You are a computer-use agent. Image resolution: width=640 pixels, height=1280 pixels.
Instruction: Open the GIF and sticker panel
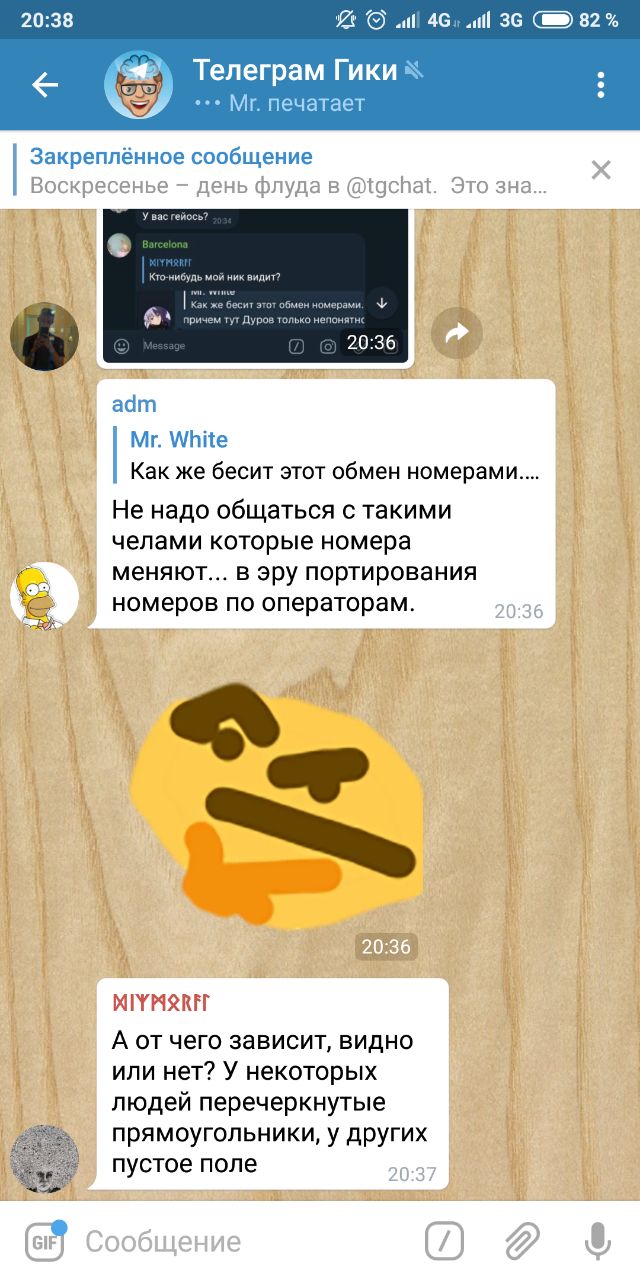(44, 1242)
